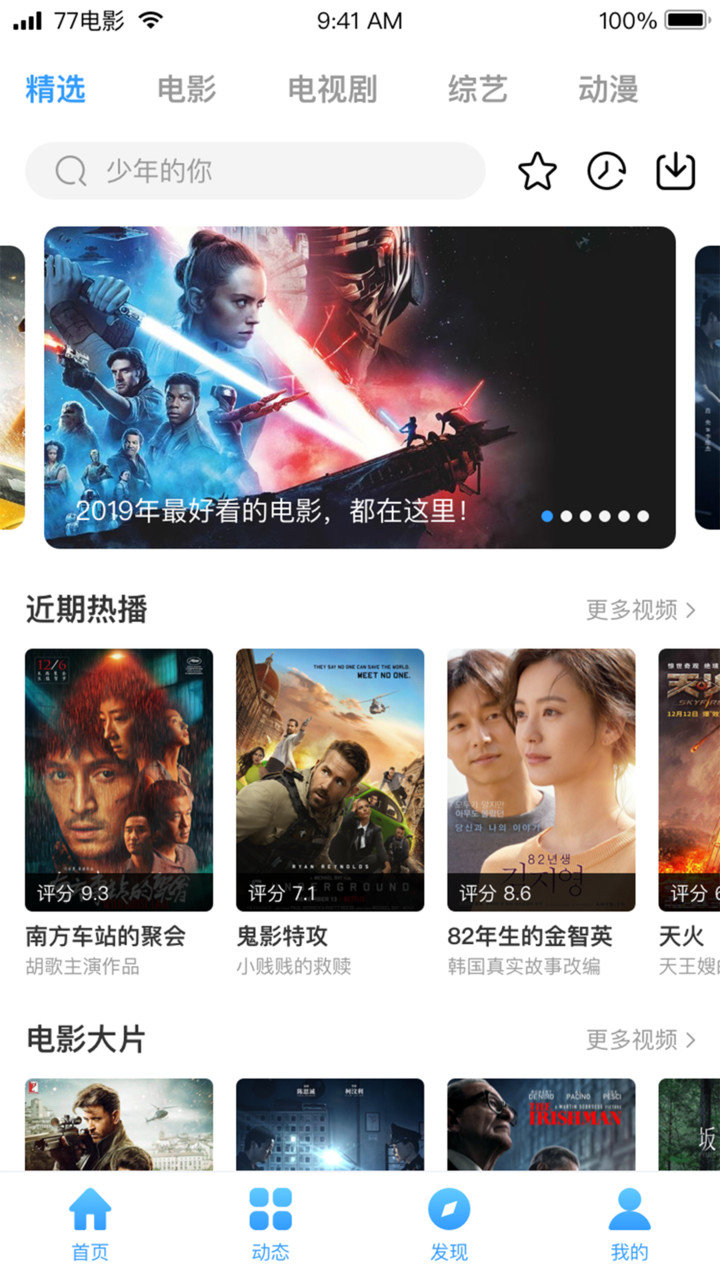Open the favorites star icon
Image resolution: width=720 pixels, height=1280 pixels.
tap(537, 172)
